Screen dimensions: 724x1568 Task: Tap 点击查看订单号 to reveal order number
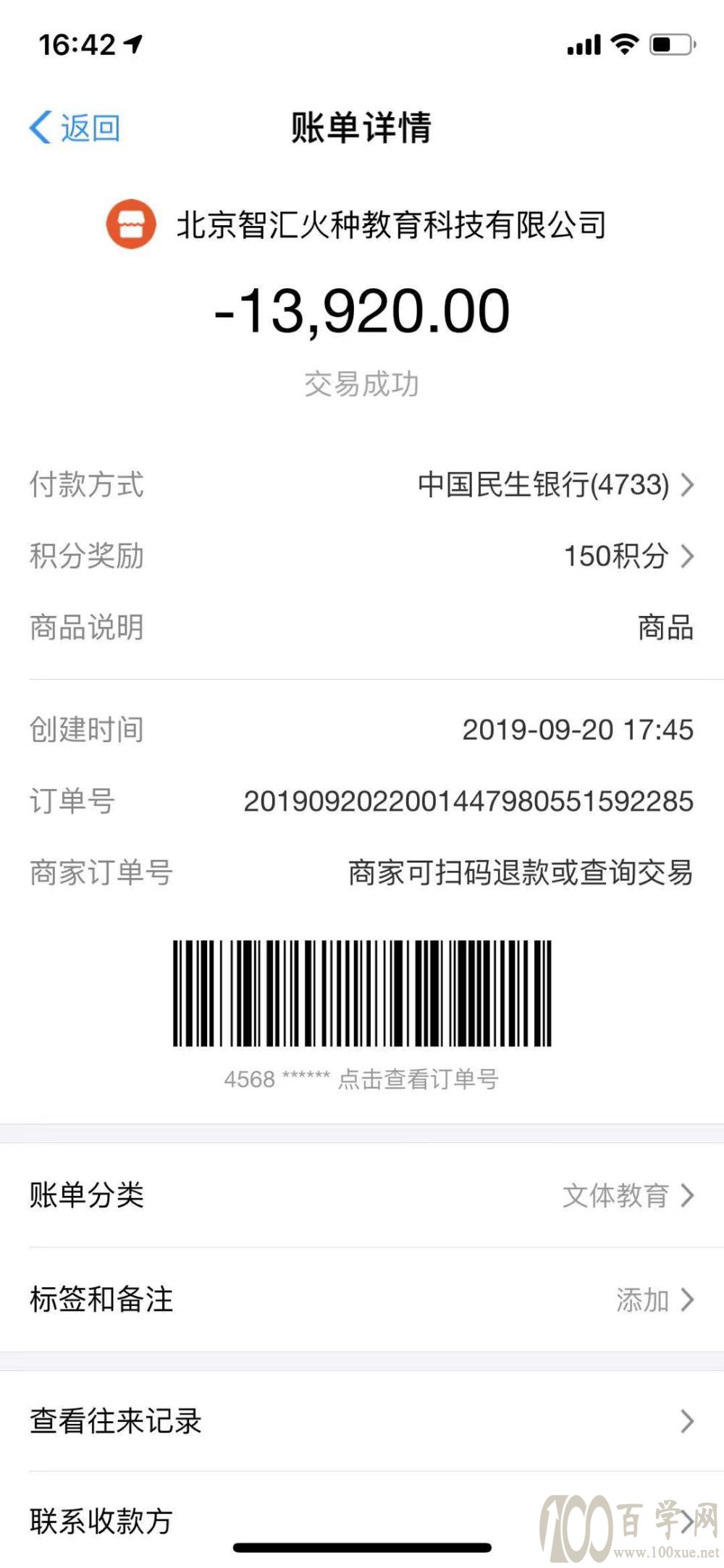pyautogui.click(x=418, y=1079)
